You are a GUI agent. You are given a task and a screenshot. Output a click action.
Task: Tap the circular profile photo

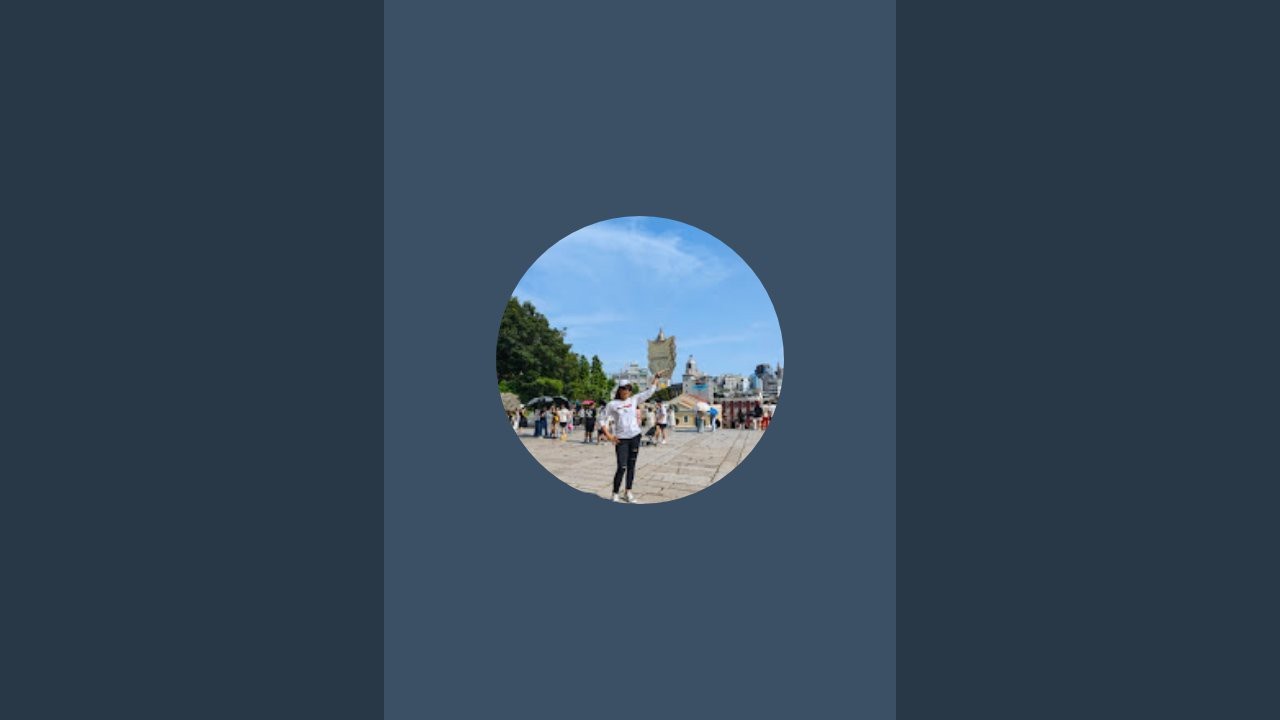[x=640, y=360]
